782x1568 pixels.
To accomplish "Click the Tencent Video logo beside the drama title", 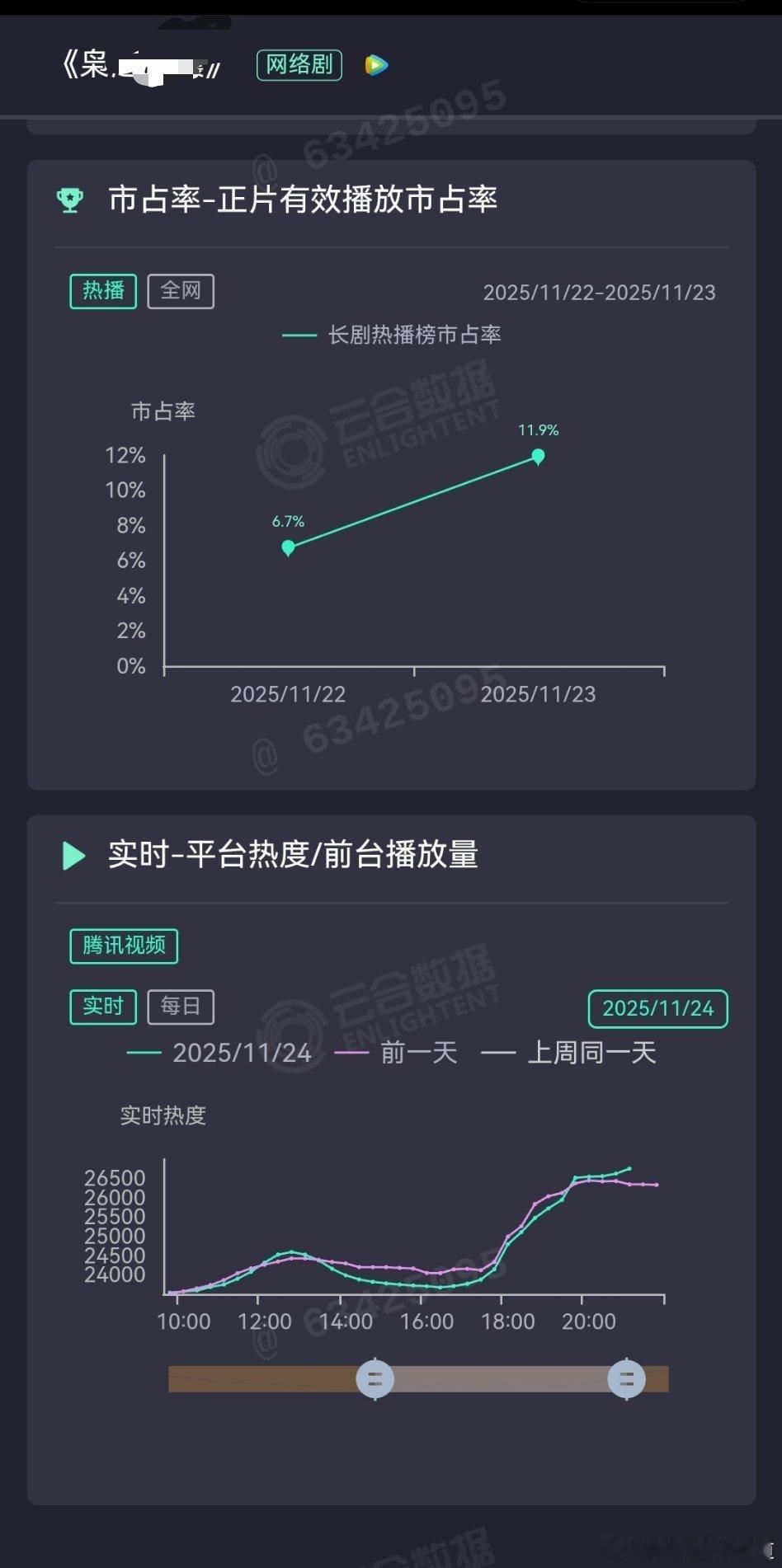I will 377,65.
